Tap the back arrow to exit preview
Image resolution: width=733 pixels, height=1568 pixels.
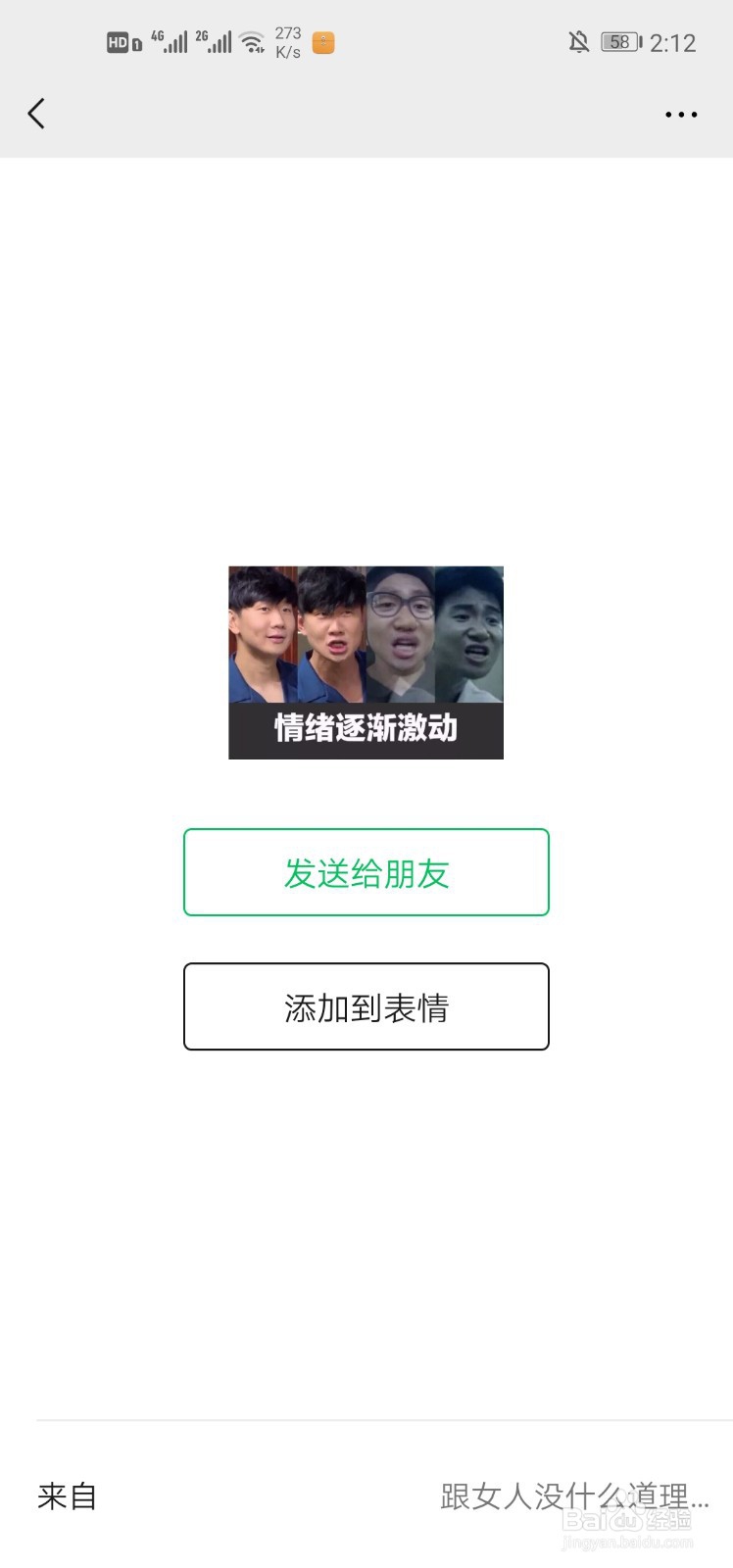tap(37, 114)
